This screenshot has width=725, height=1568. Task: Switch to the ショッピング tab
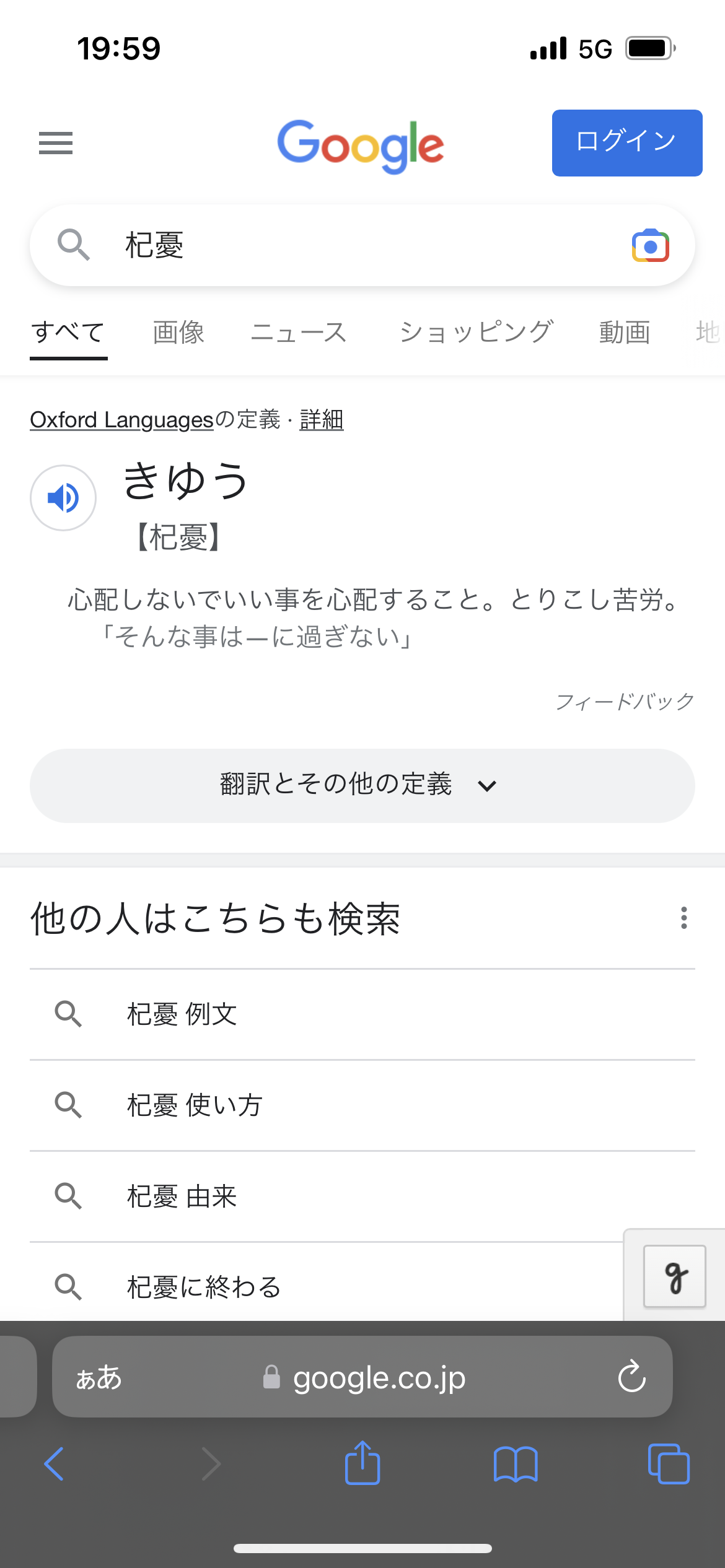[x=476, y=333]
